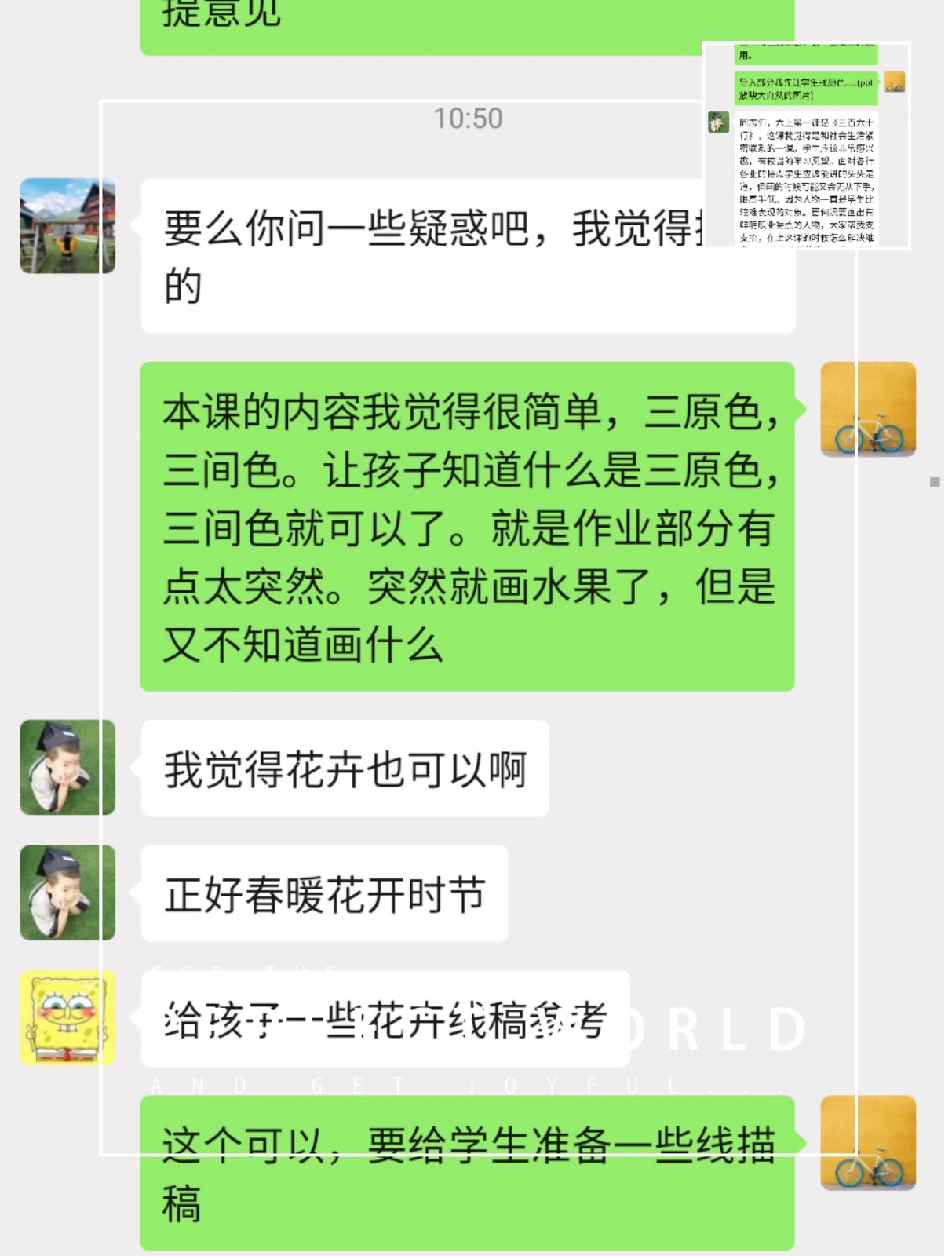Tap the avatar beside "正好春暖花开时节"

67,893
